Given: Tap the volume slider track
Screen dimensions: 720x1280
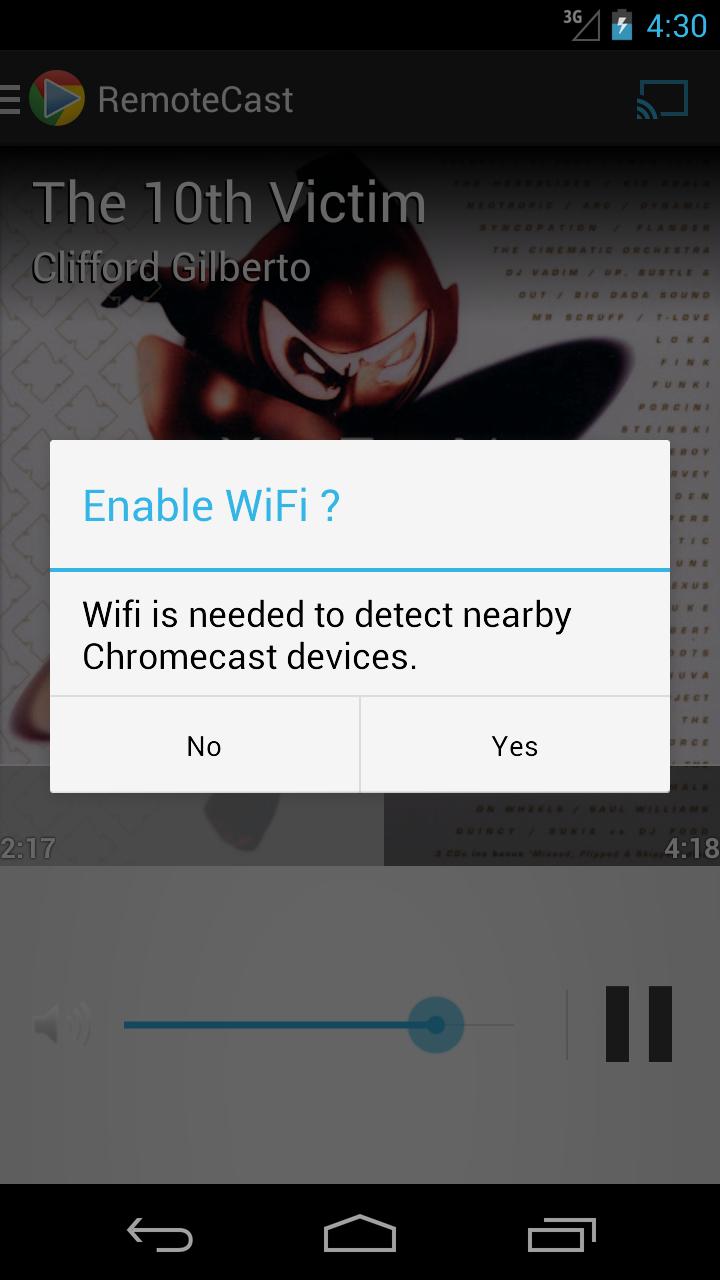Looking at the screenshot, I should tap(318, 1025).
